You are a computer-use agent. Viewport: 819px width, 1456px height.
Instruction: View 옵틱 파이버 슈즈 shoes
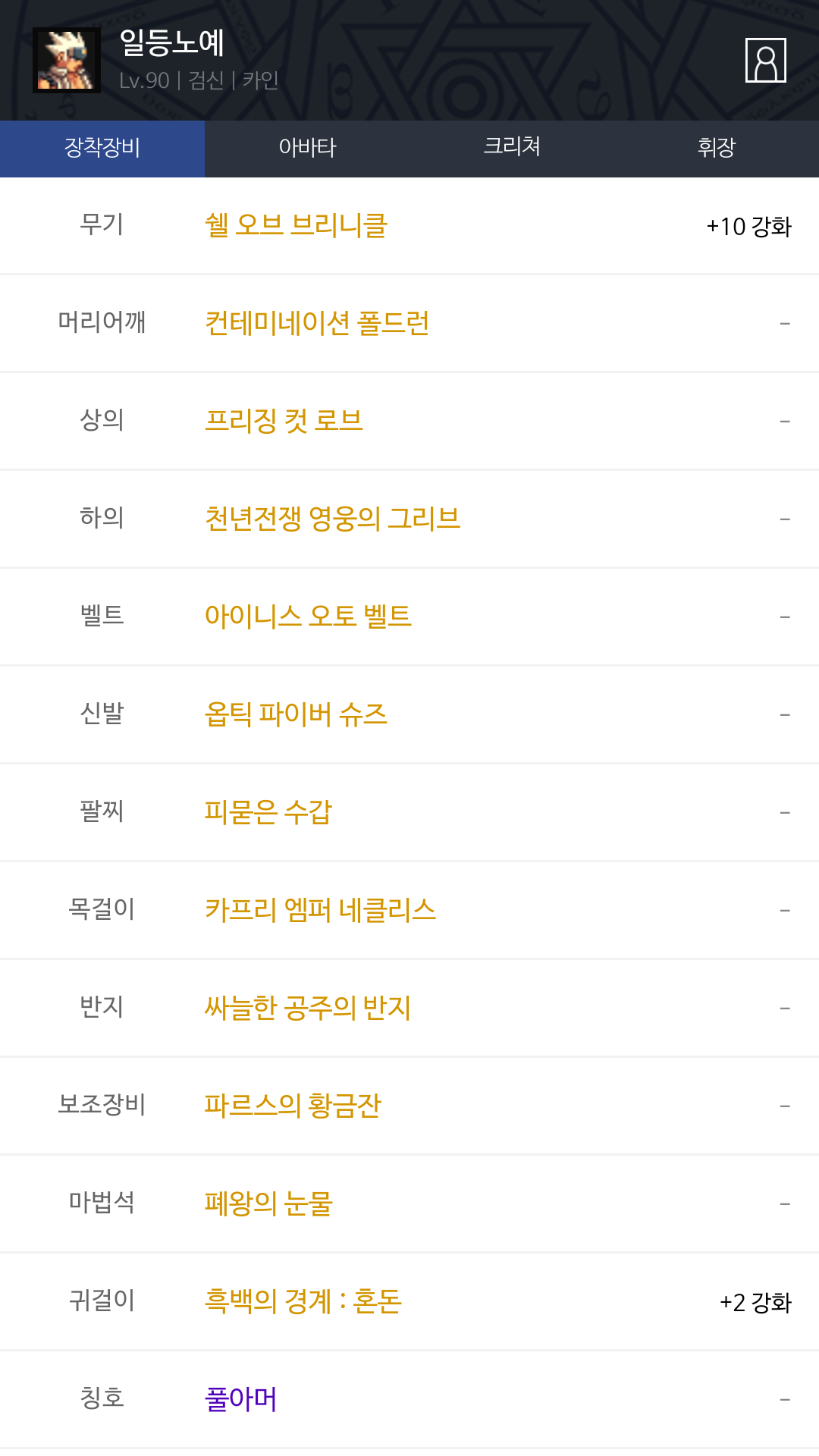(296, 714)
